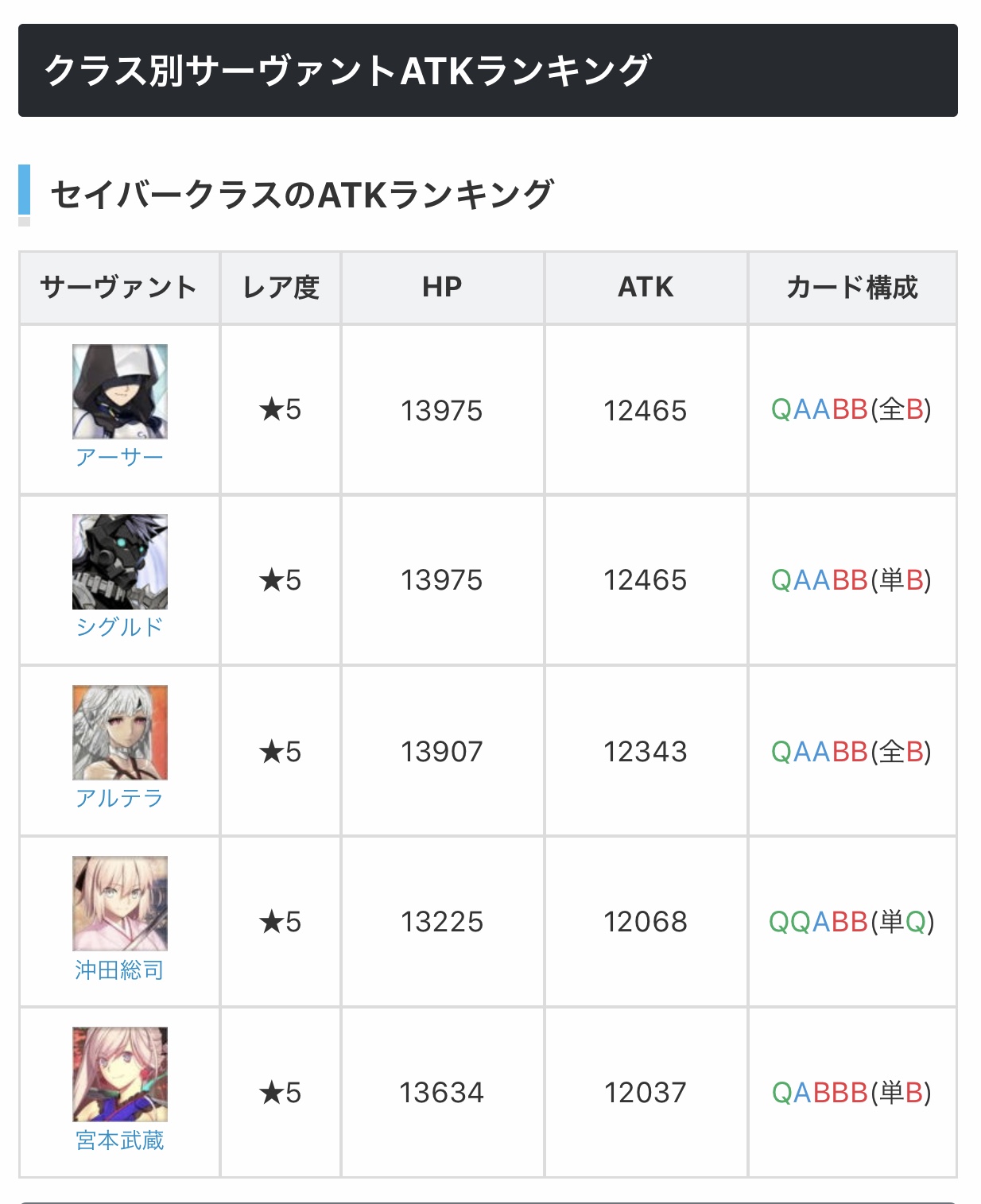
Task: Open the アーサー servant link
Action: tap(119, 457)
